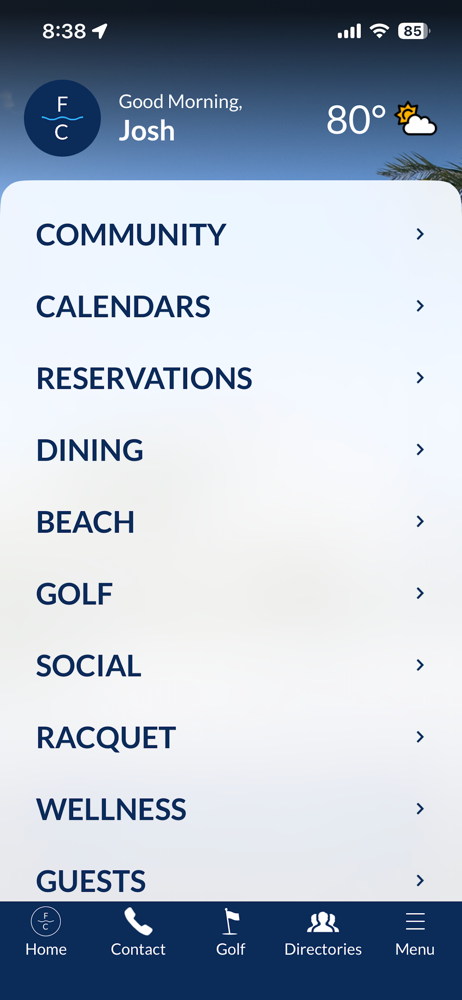The height and width of the screenshot is (1000, 462).
Task: View the Social section
Action: pos(231,665)
